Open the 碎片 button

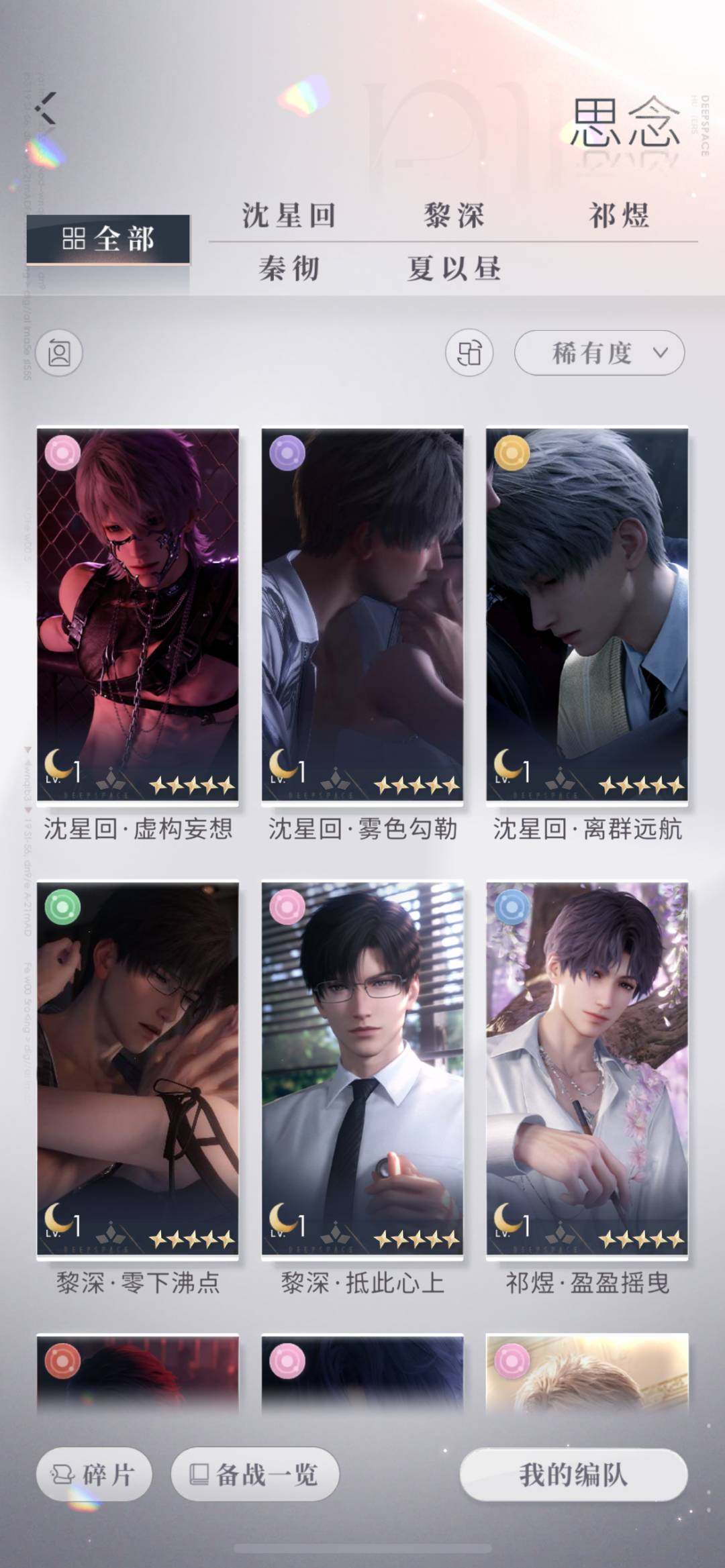[x=94, y=1475]
